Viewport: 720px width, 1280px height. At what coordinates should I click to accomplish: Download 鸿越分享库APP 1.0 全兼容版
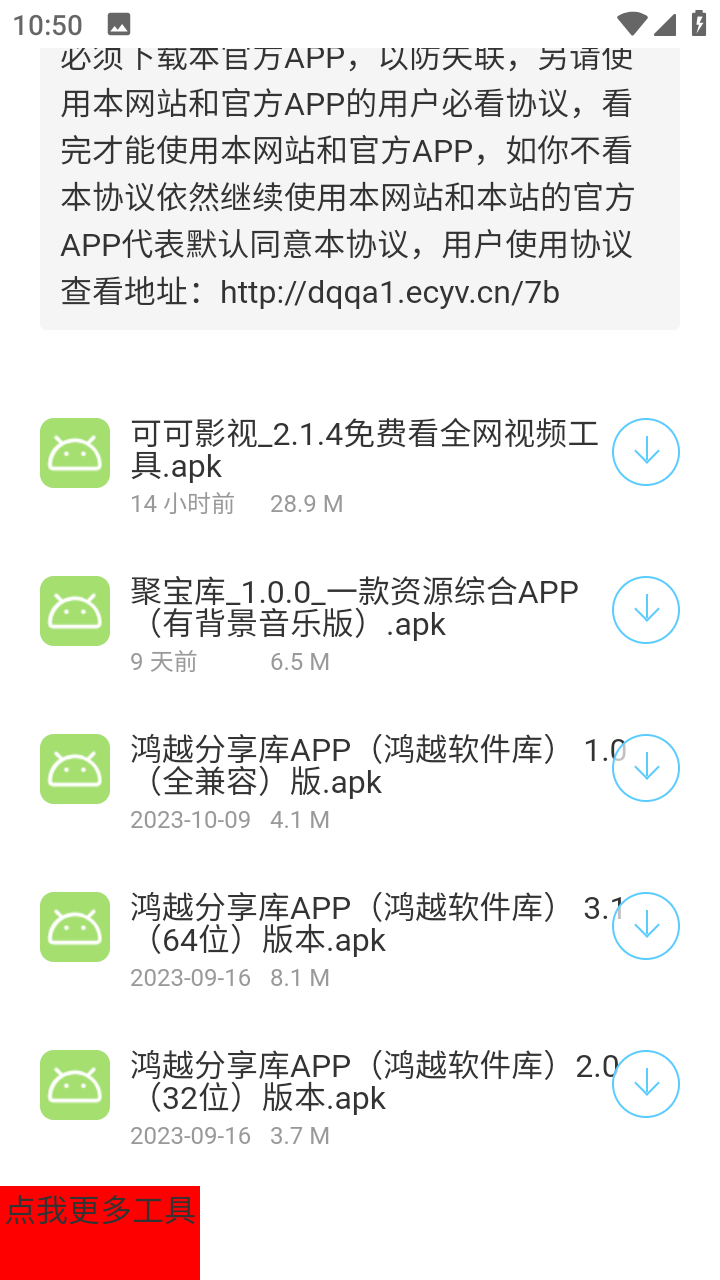point(646,768)
